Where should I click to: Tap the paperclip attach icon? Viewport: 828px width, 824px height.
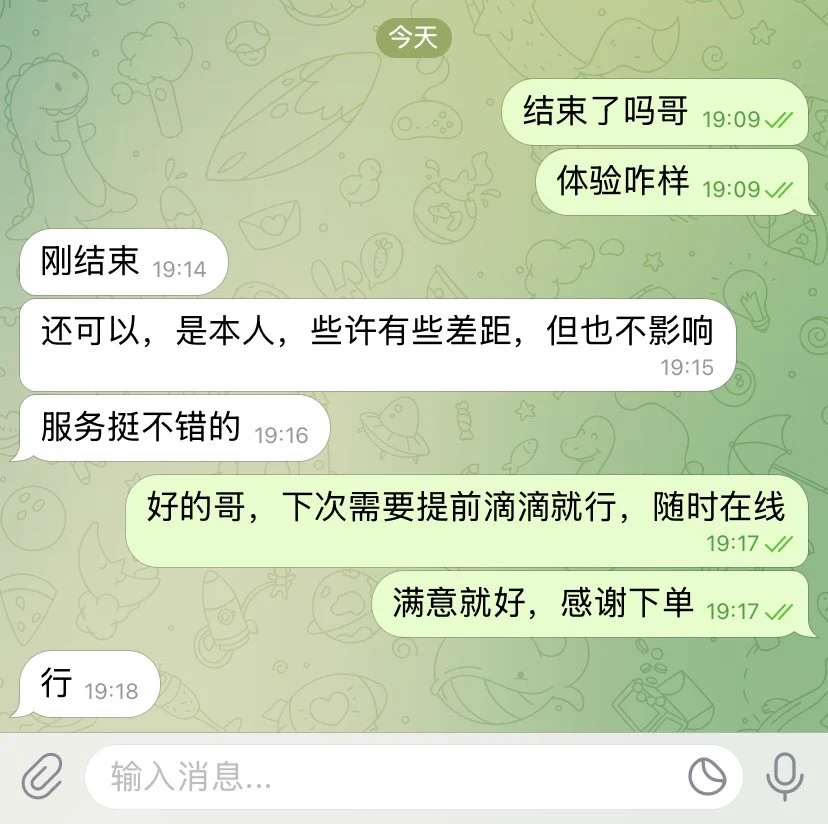coord(41,776)
